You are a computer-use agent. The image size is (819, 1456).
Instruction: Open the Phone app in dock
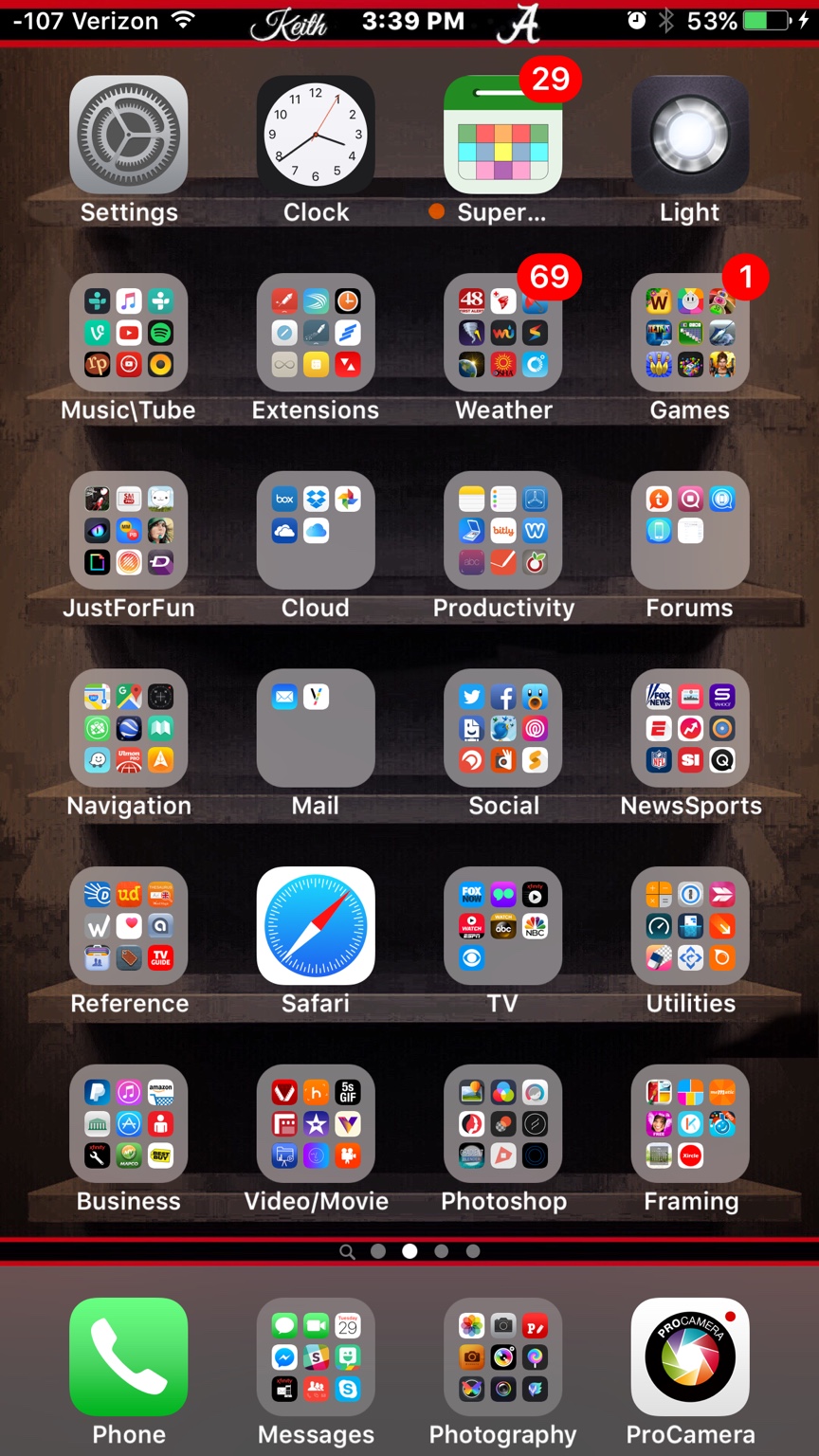coord(128,1356)
